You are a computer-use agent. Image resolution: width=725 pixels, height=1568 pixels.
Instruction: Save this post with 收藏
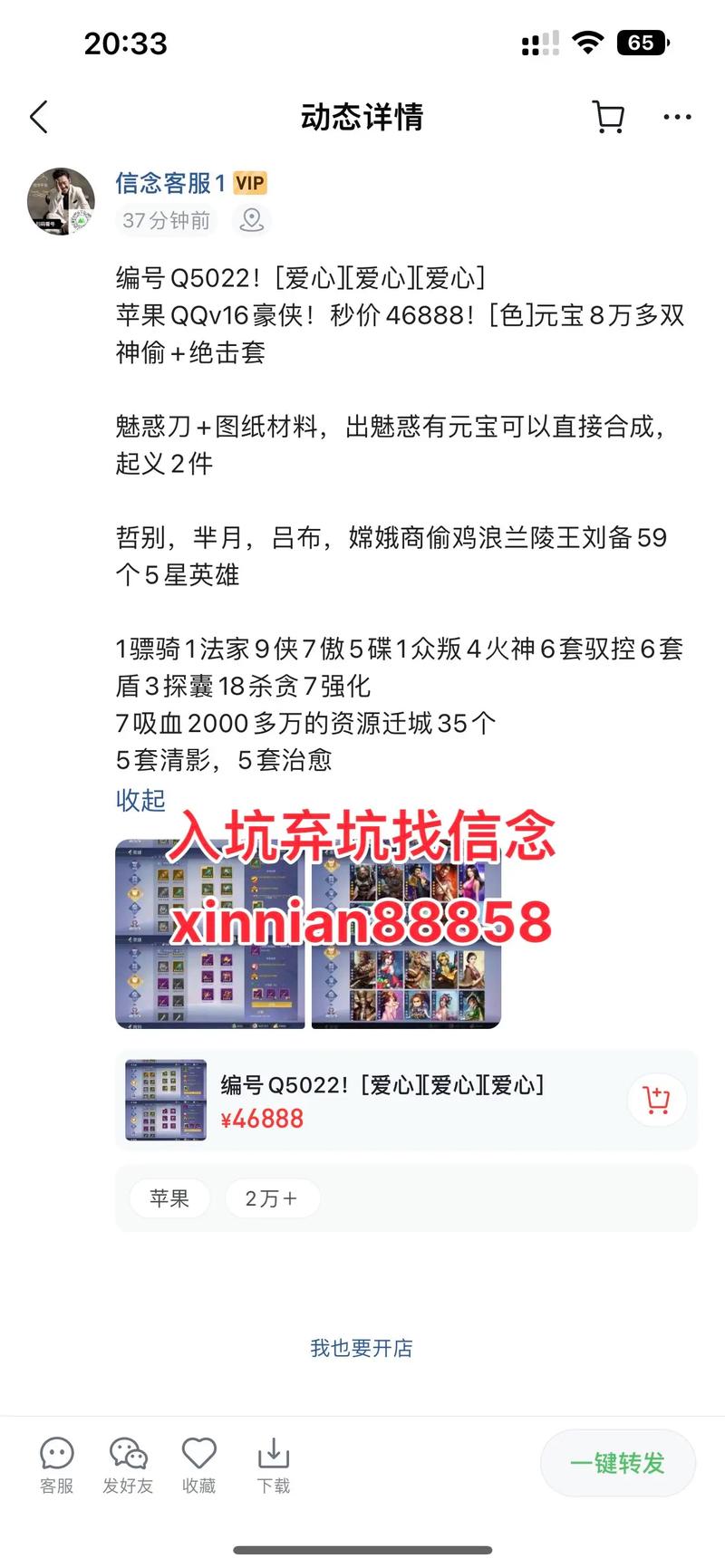(199, 1465)
